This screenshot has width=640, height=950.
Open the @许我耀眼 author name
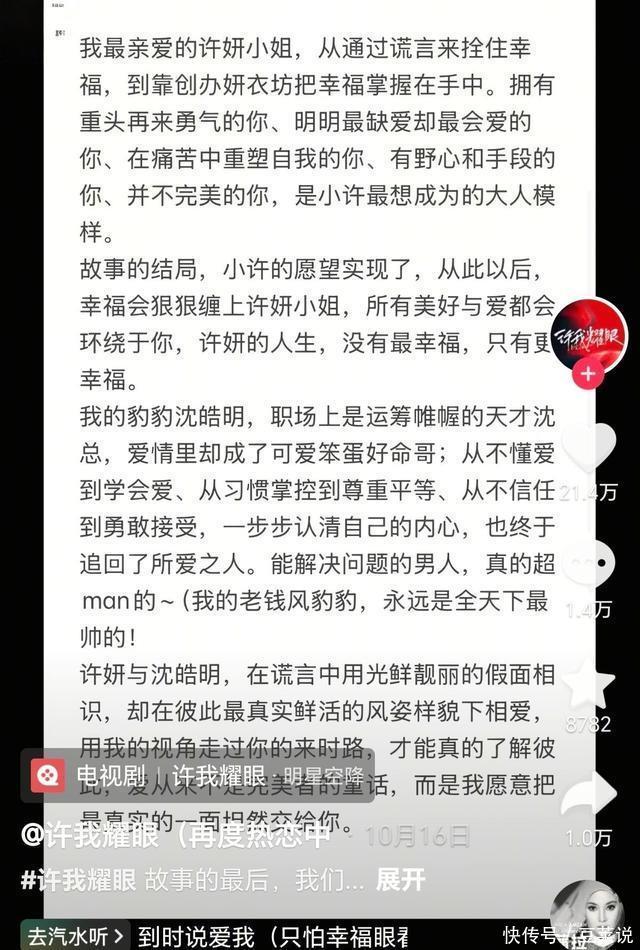90,836
